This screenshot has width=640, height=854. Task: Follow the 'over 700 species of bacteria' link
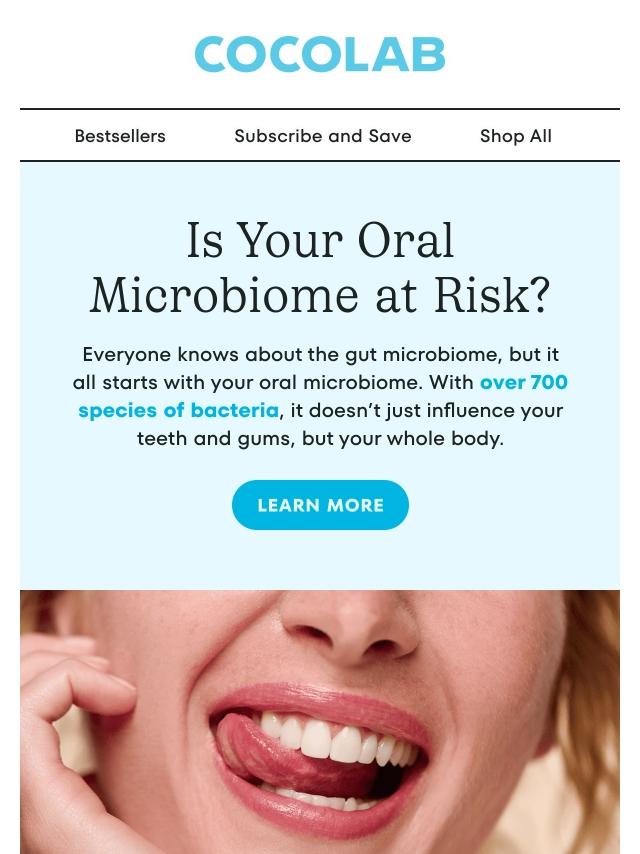click(x=179, y=410)
